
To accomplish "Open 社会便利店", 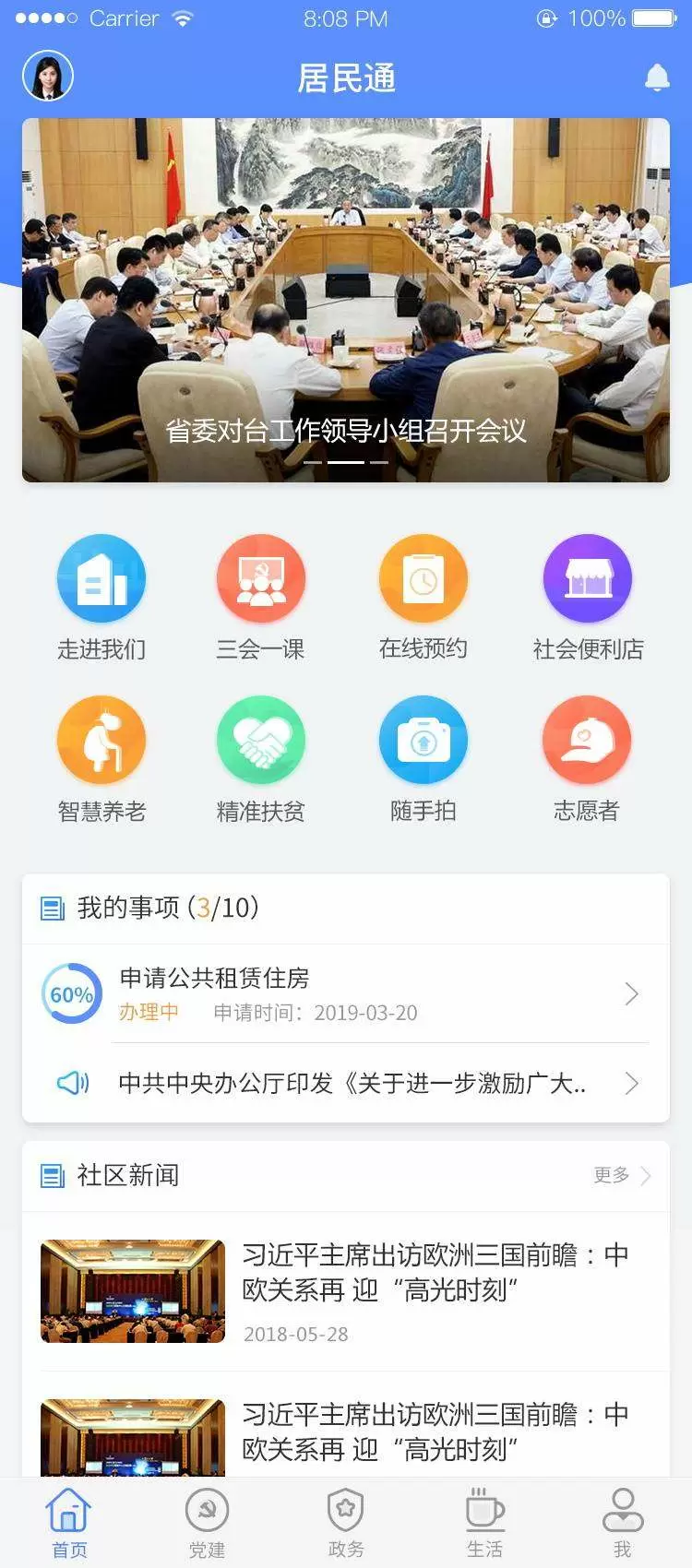I will pyautogui.click(x=588, y=599).
